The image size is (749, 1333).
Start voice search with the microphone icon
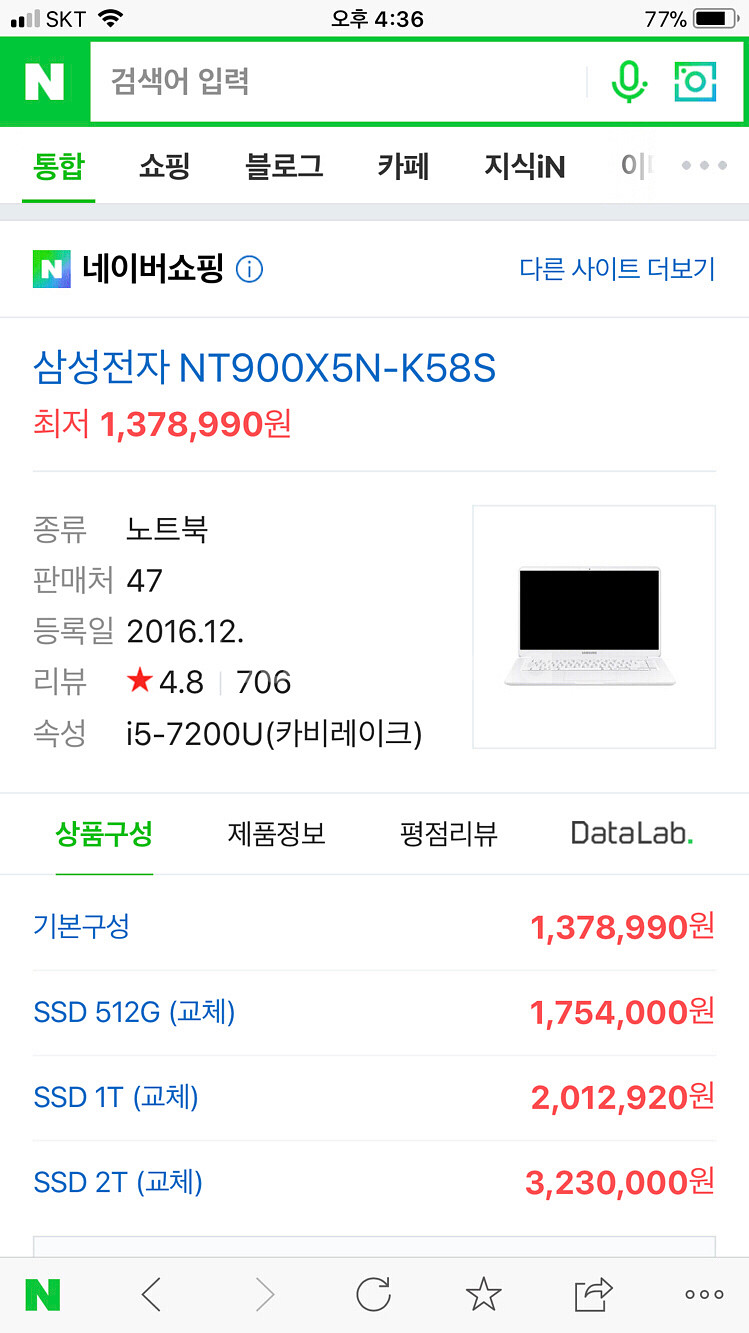coord(629,81)
